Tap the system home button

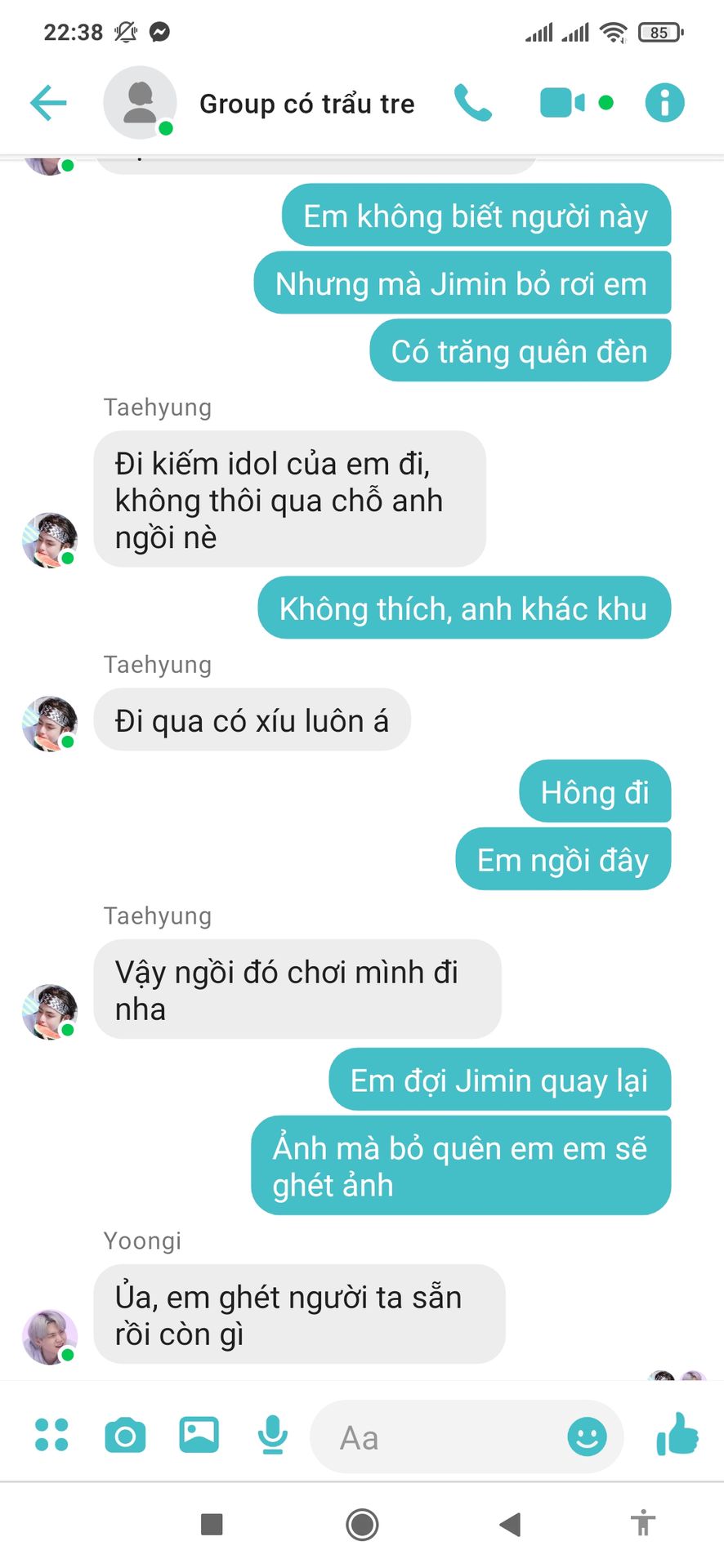point(362,1524)
